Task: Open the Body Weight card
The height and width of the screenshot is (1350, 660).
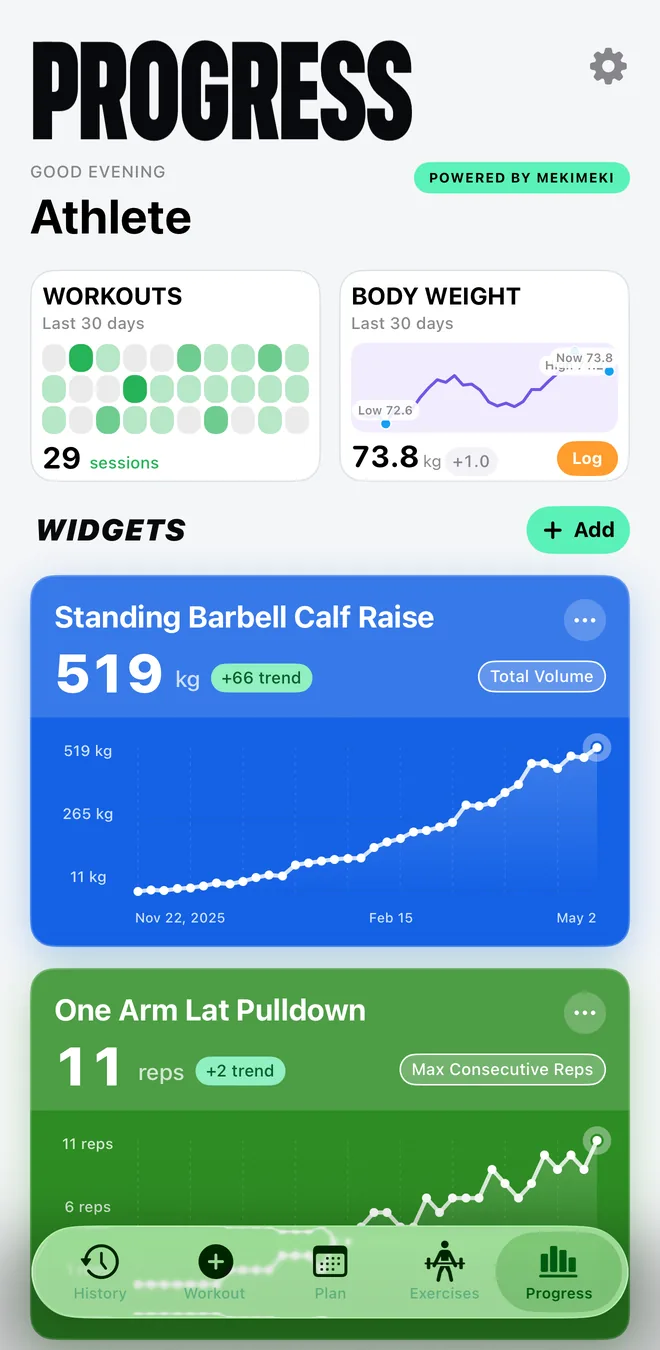Action: pos(485,376)
